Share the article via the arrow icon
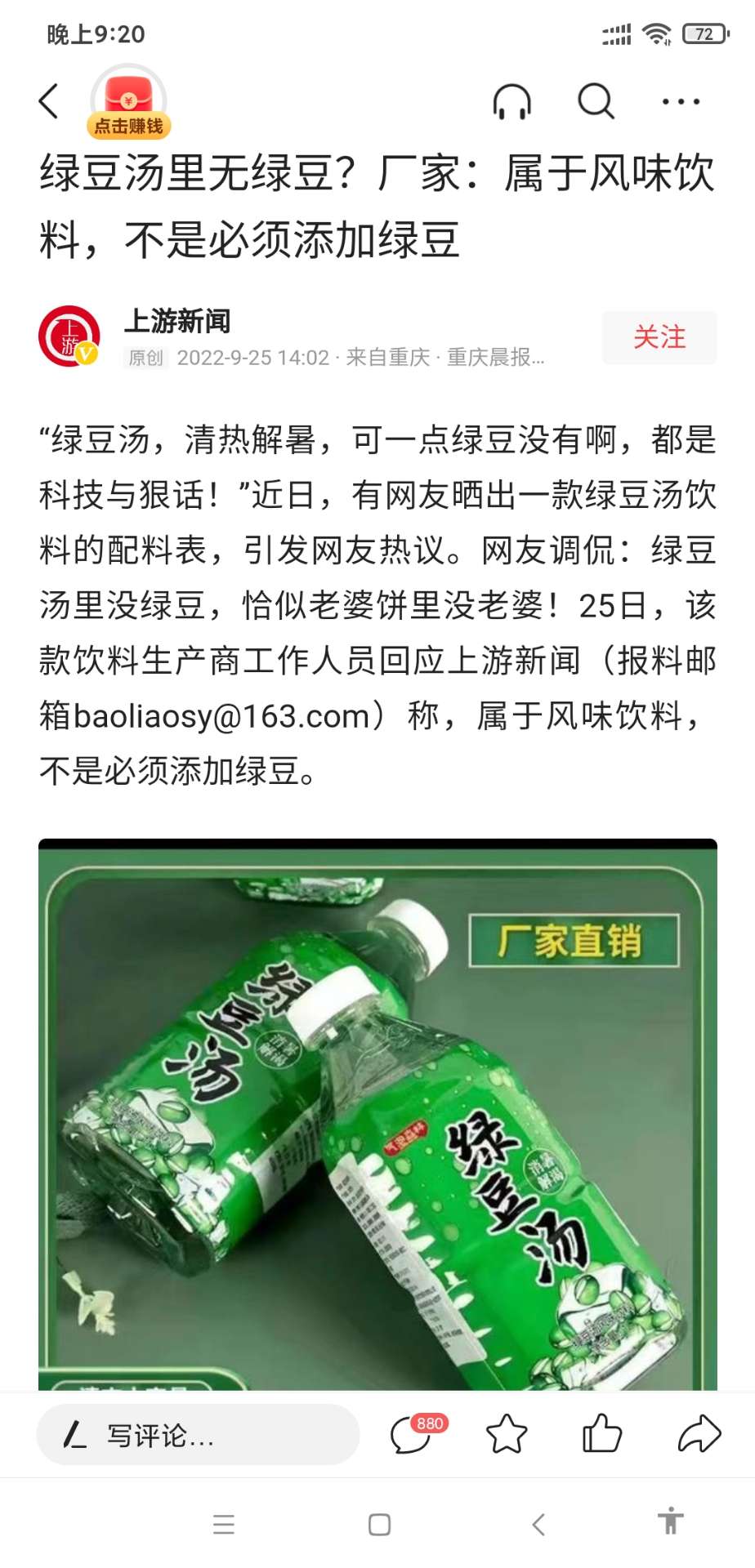755x1568 pixels. 699,1435
